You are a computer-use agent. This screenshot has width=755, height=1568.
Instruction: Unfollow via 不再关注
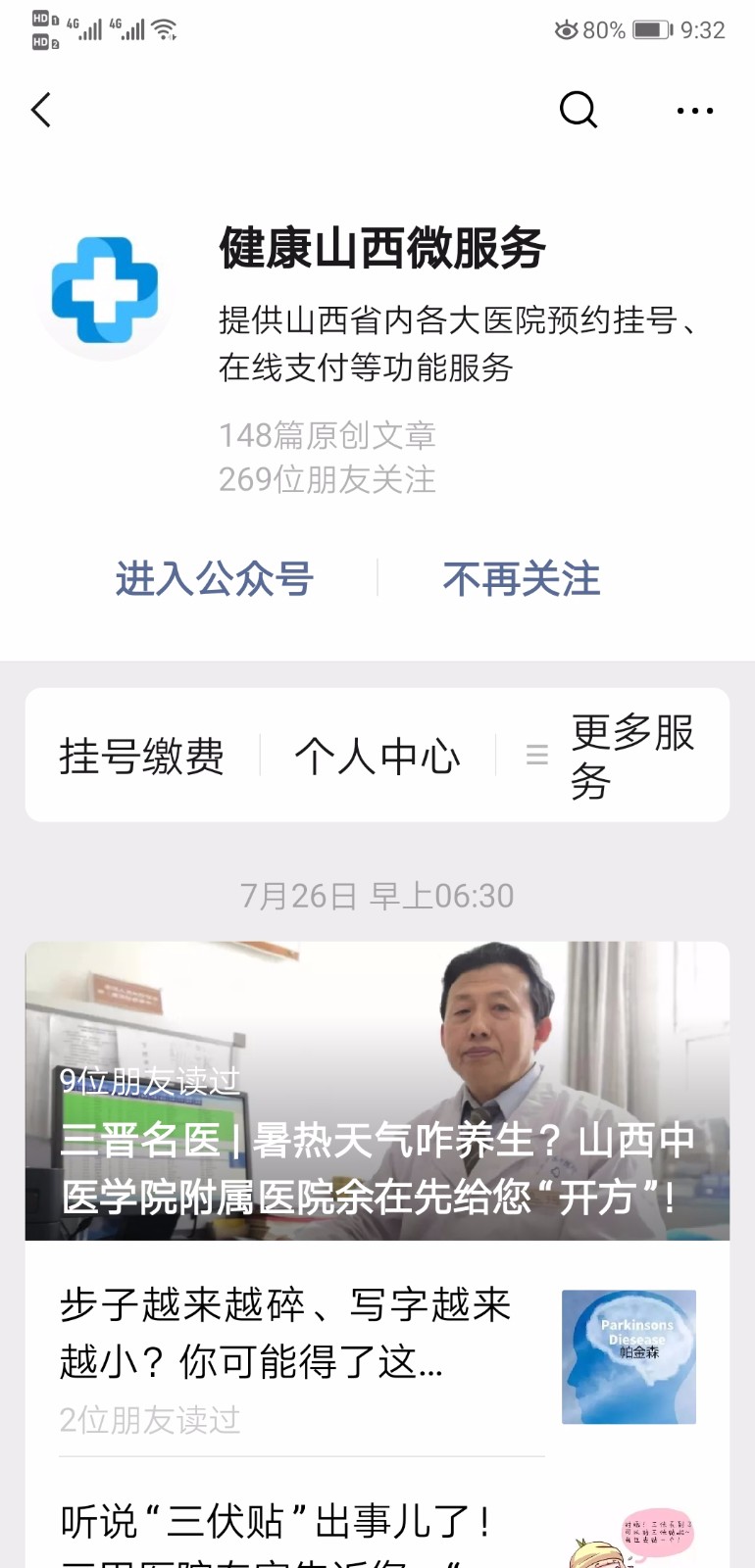[521, 578]
